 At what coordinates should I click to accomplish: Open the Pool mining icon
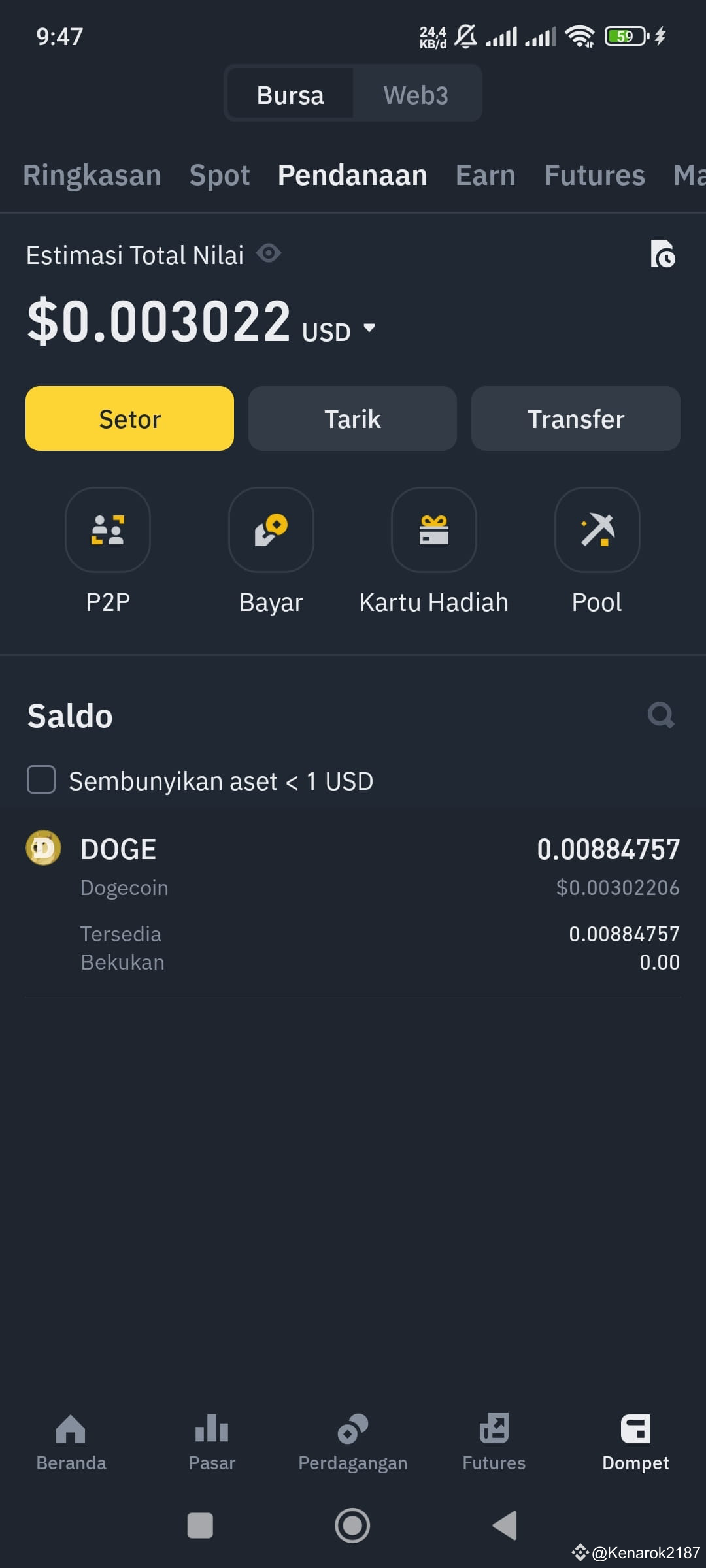[596, 531]
